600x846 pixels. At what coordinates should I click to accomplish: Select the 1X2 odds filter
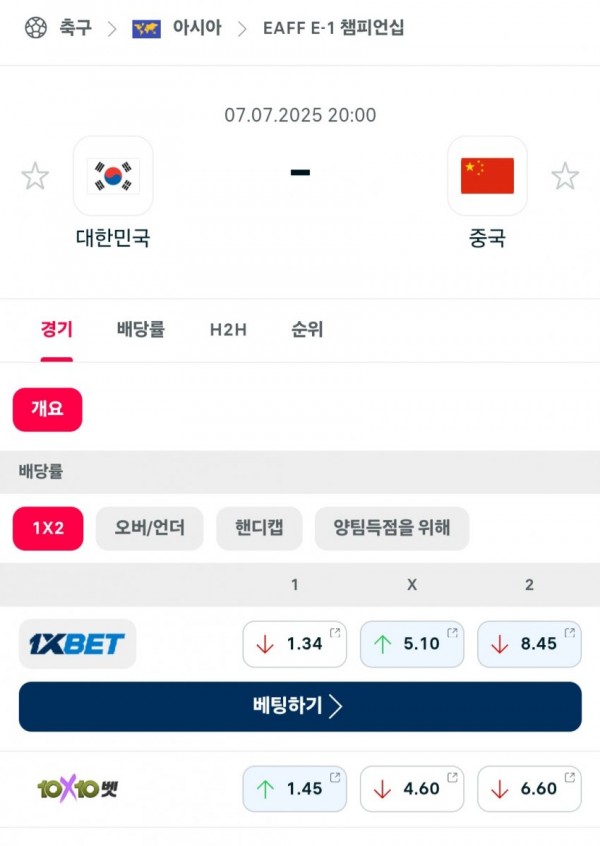click(x=48, y=528)
